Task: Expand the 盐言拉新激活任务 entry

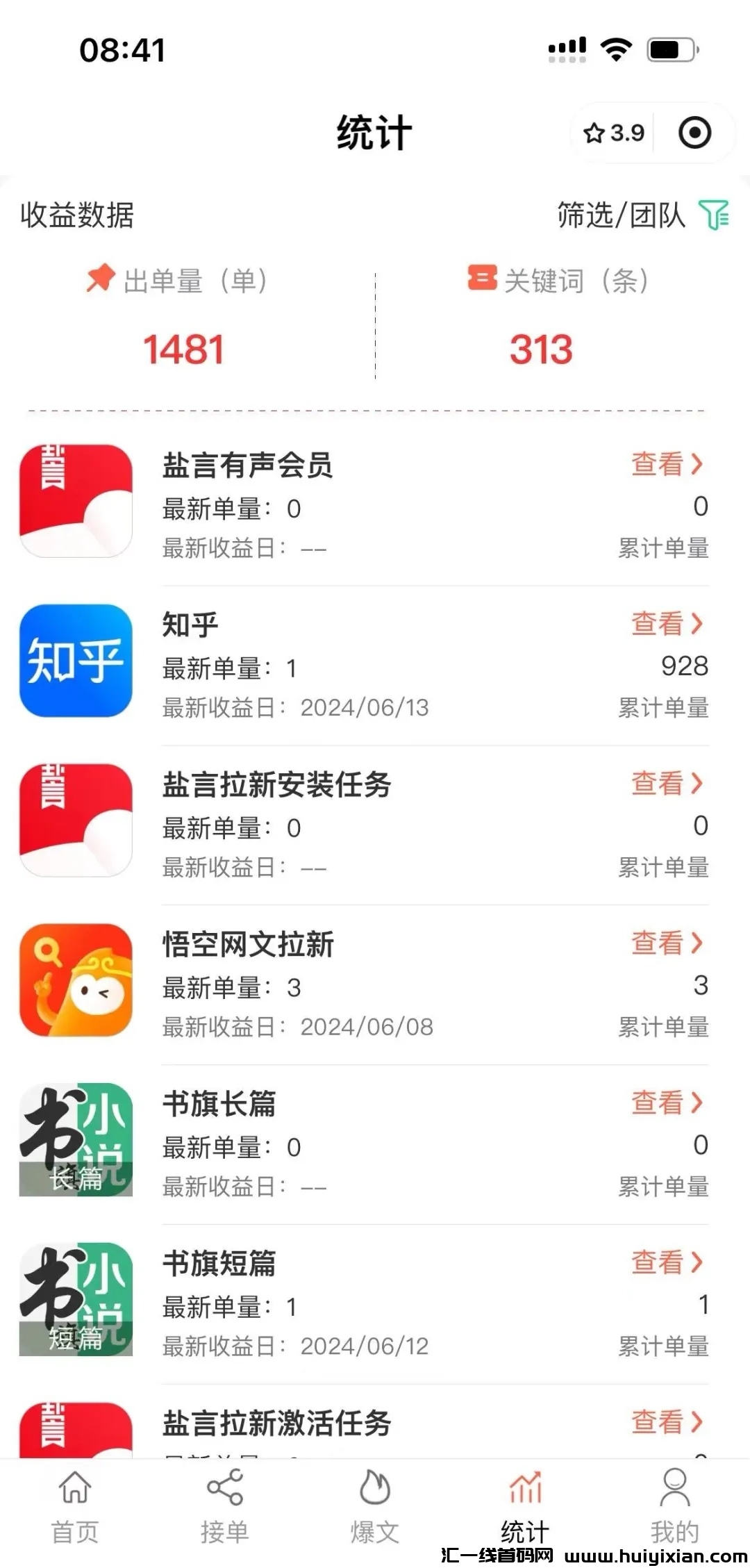Action: click(665, 1421)
